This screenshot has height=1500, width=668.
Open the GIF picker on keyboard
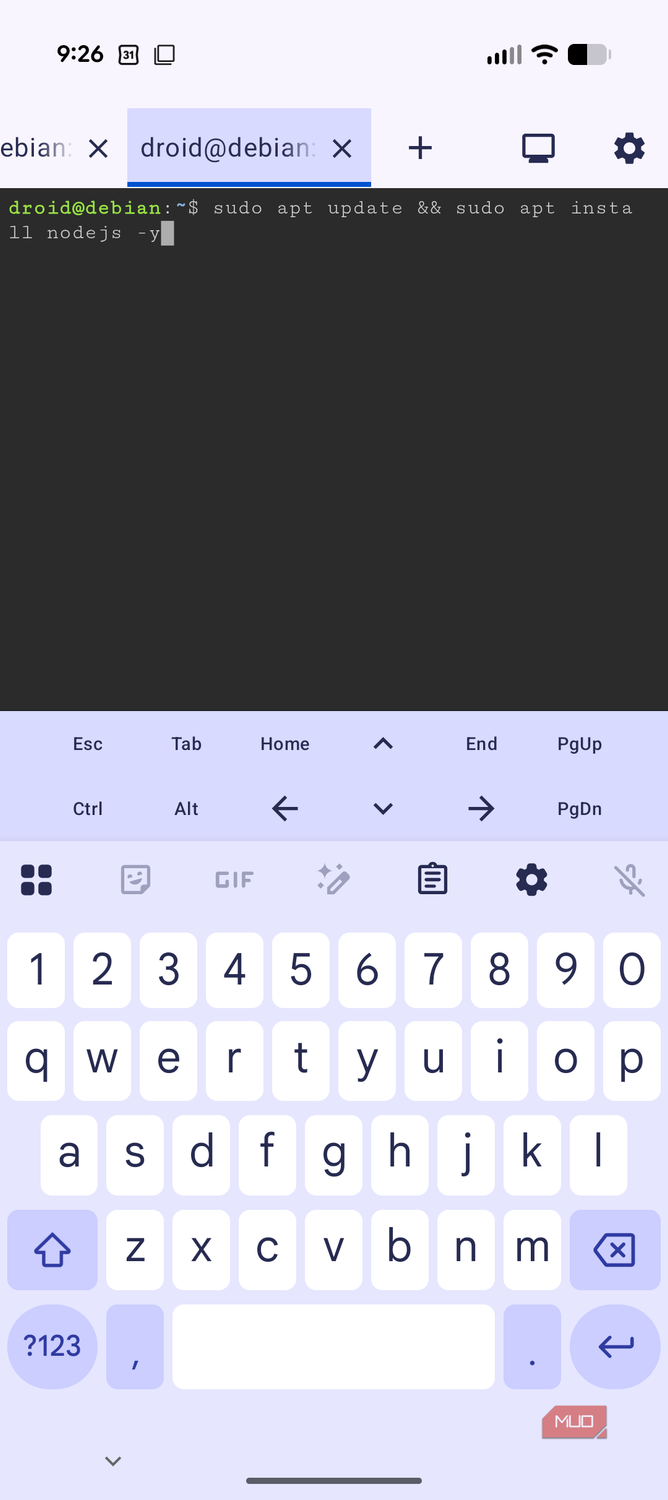[x=234, y=880]
